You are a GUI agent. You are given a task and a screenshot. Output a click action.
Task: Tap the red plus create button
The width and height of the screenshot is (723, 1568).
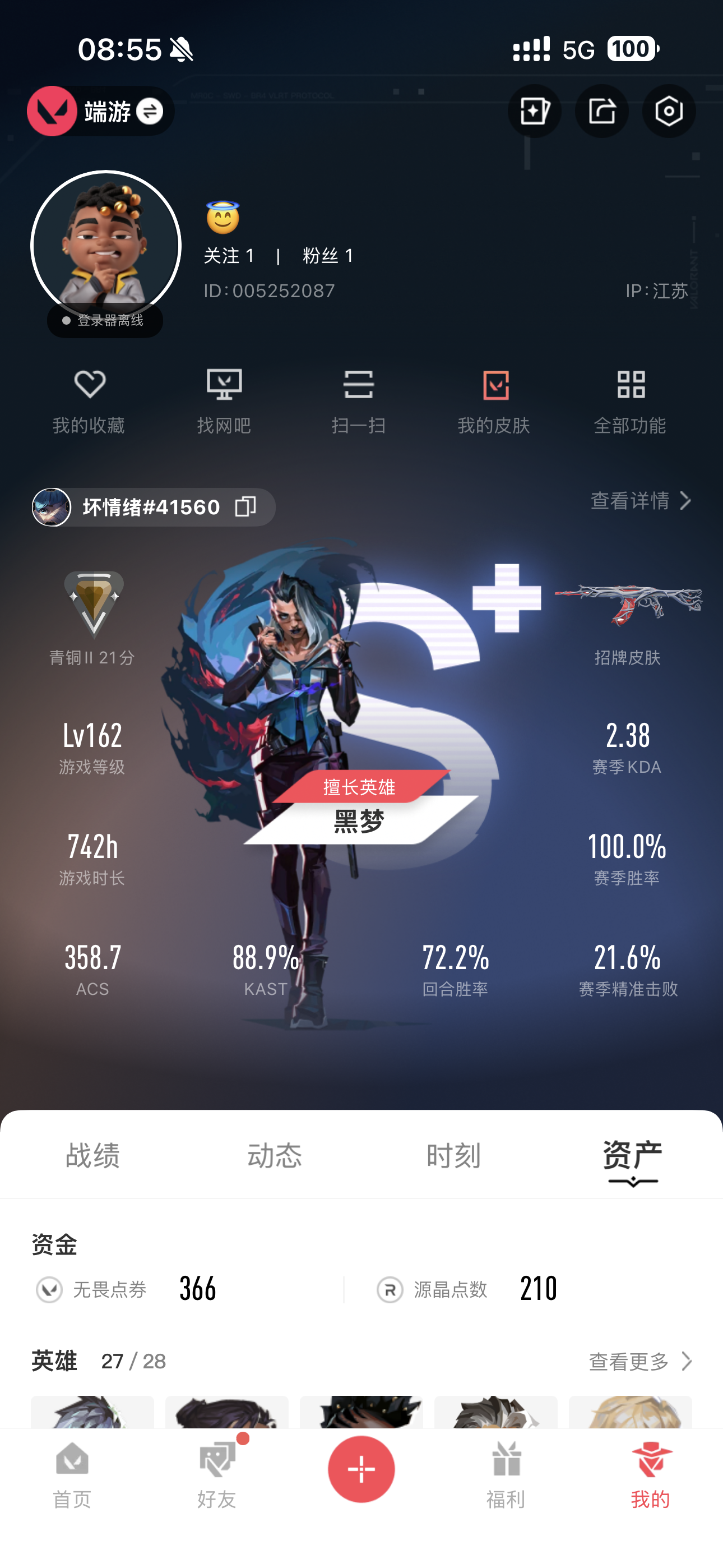tap(361, 1469)
